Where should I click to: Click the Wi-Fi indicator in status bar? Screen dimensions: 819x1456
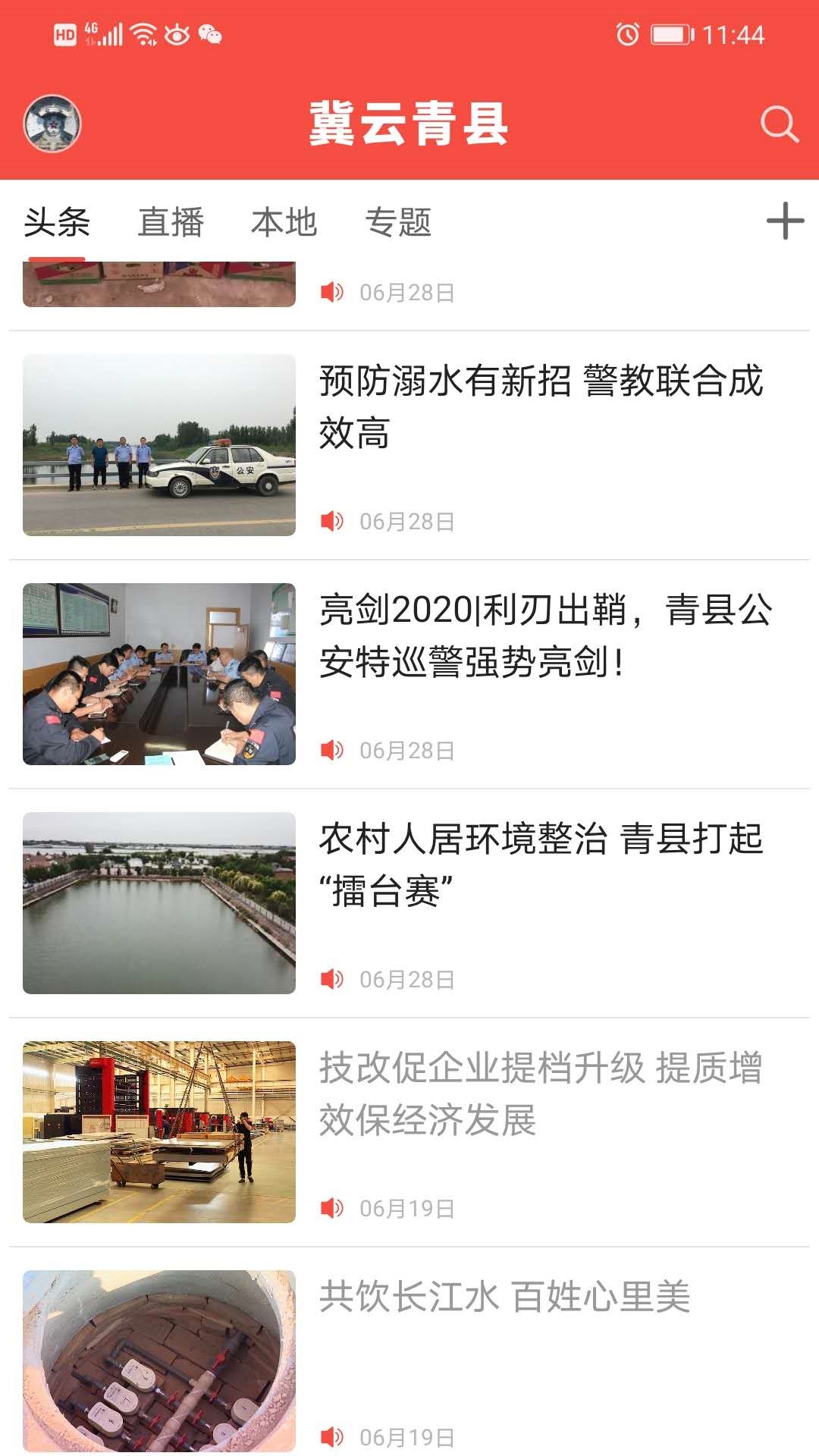pos(143,33)
